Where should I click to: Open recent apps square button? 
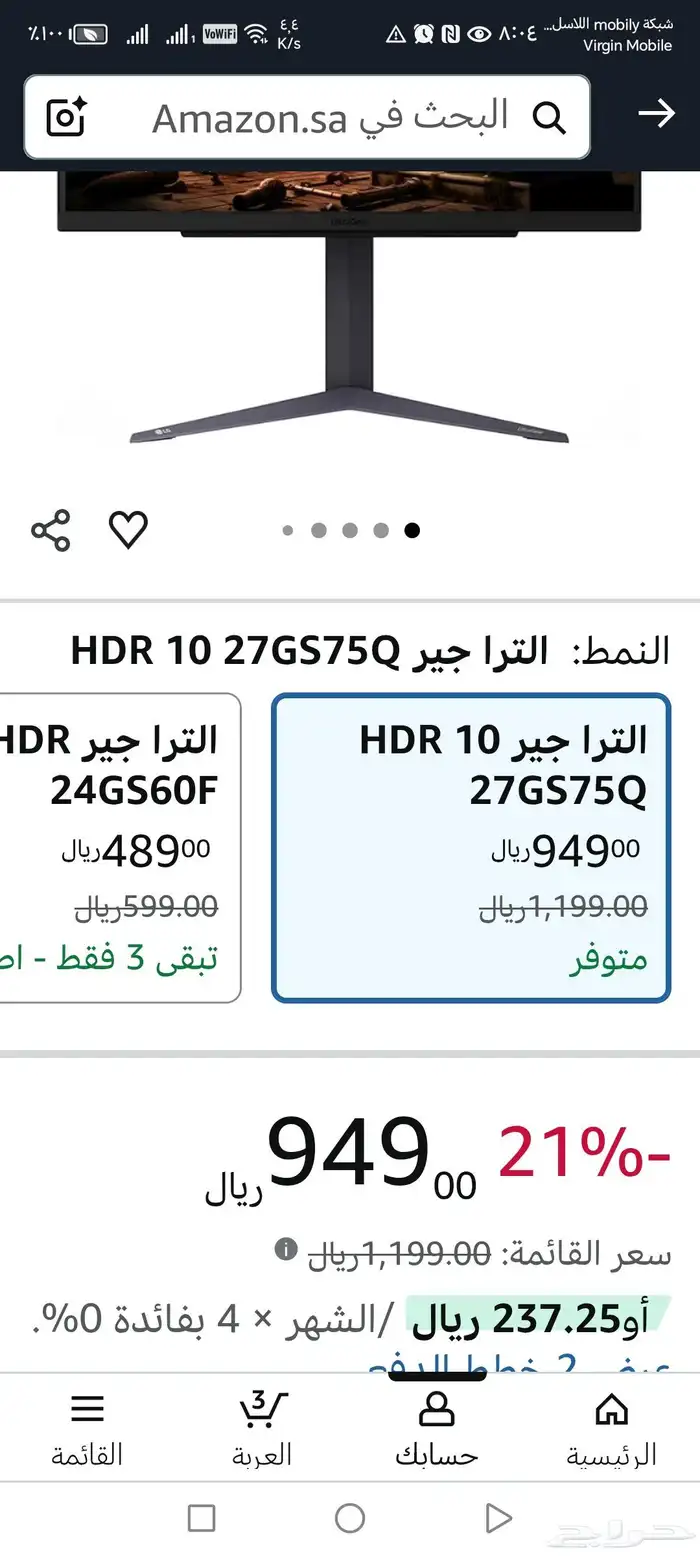coord(201,1518)
